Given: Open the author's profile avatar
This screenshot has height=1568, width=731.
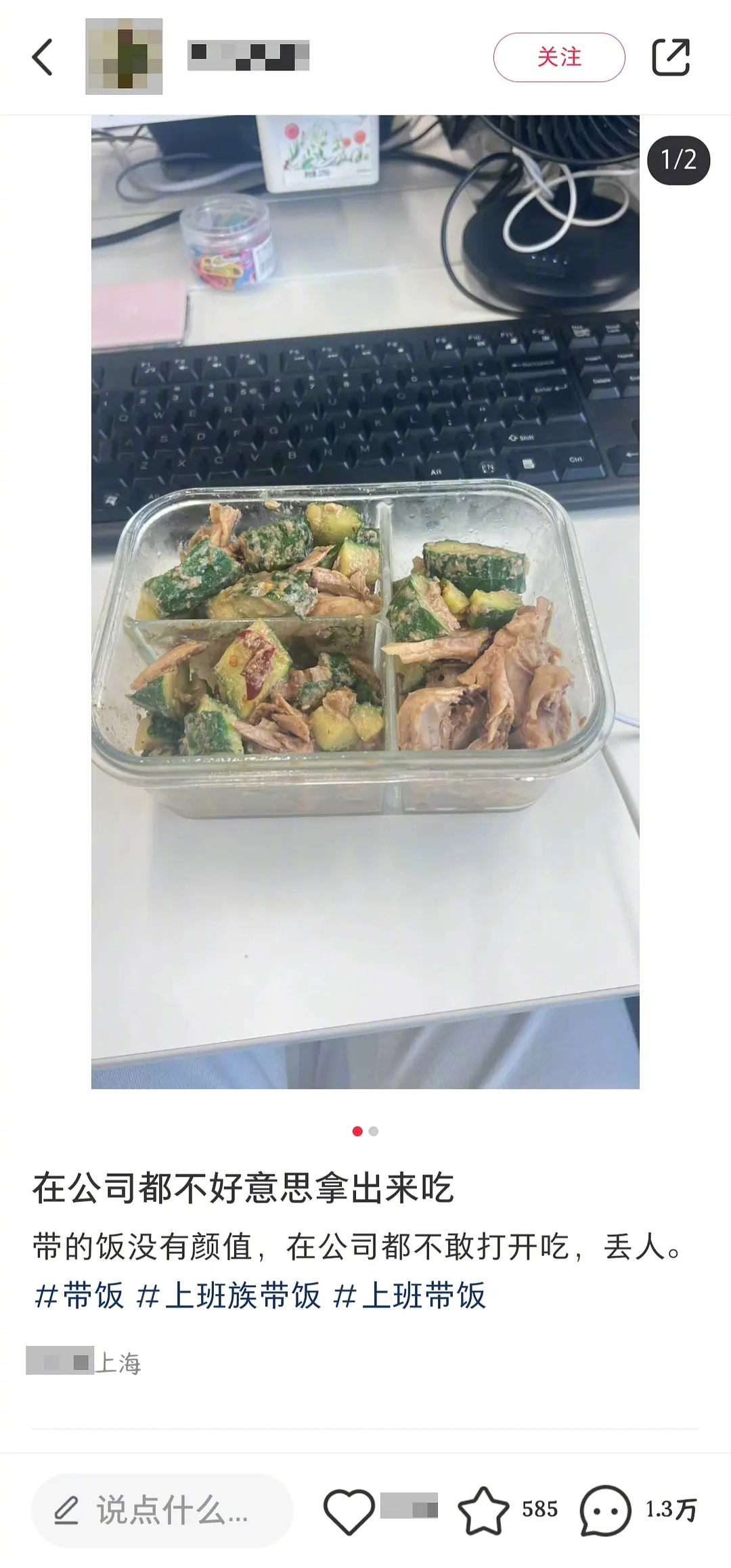Looking at the screenshot, I should (x=124, y=57).
